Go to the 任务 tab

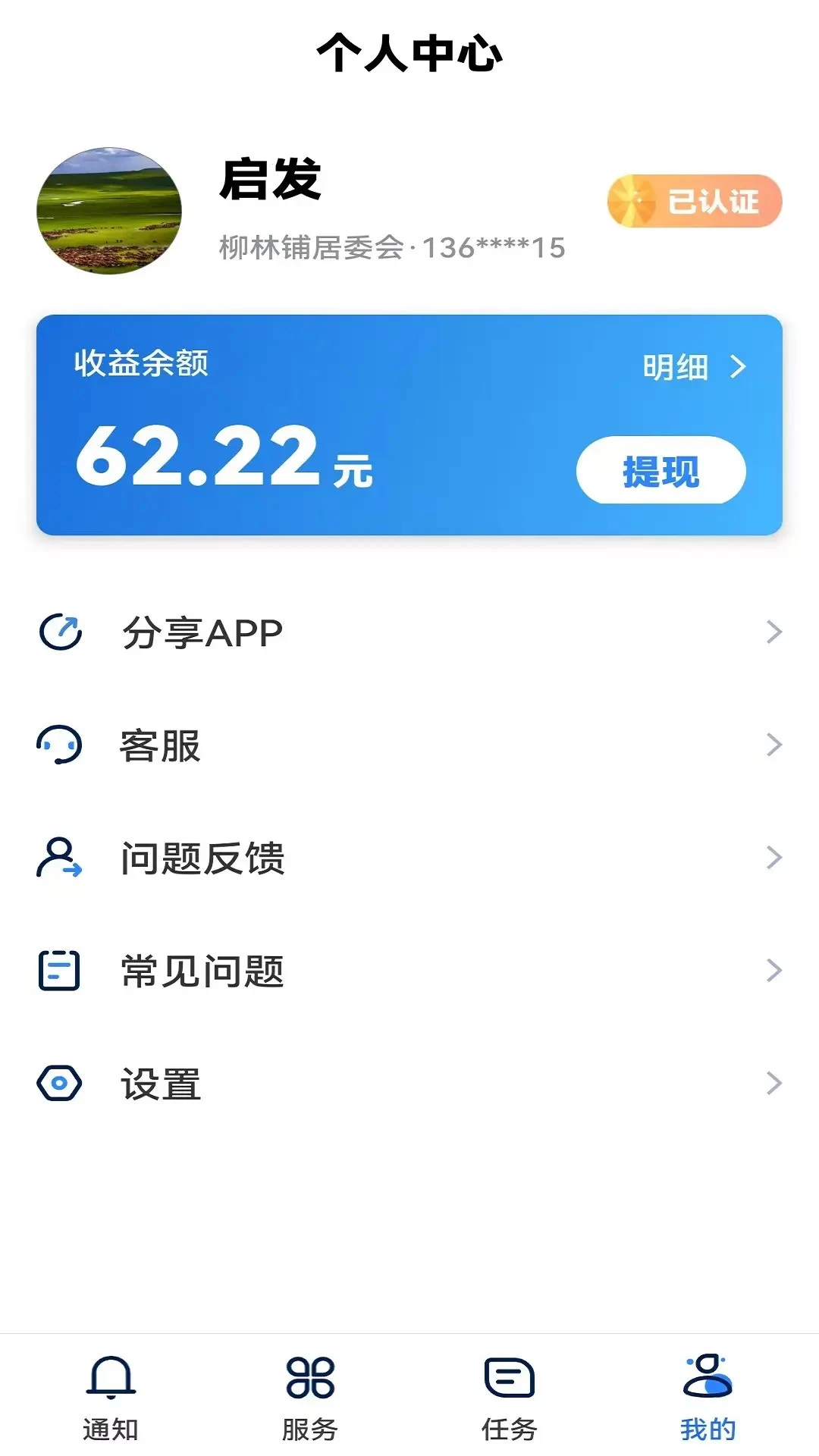(509, 1397)
